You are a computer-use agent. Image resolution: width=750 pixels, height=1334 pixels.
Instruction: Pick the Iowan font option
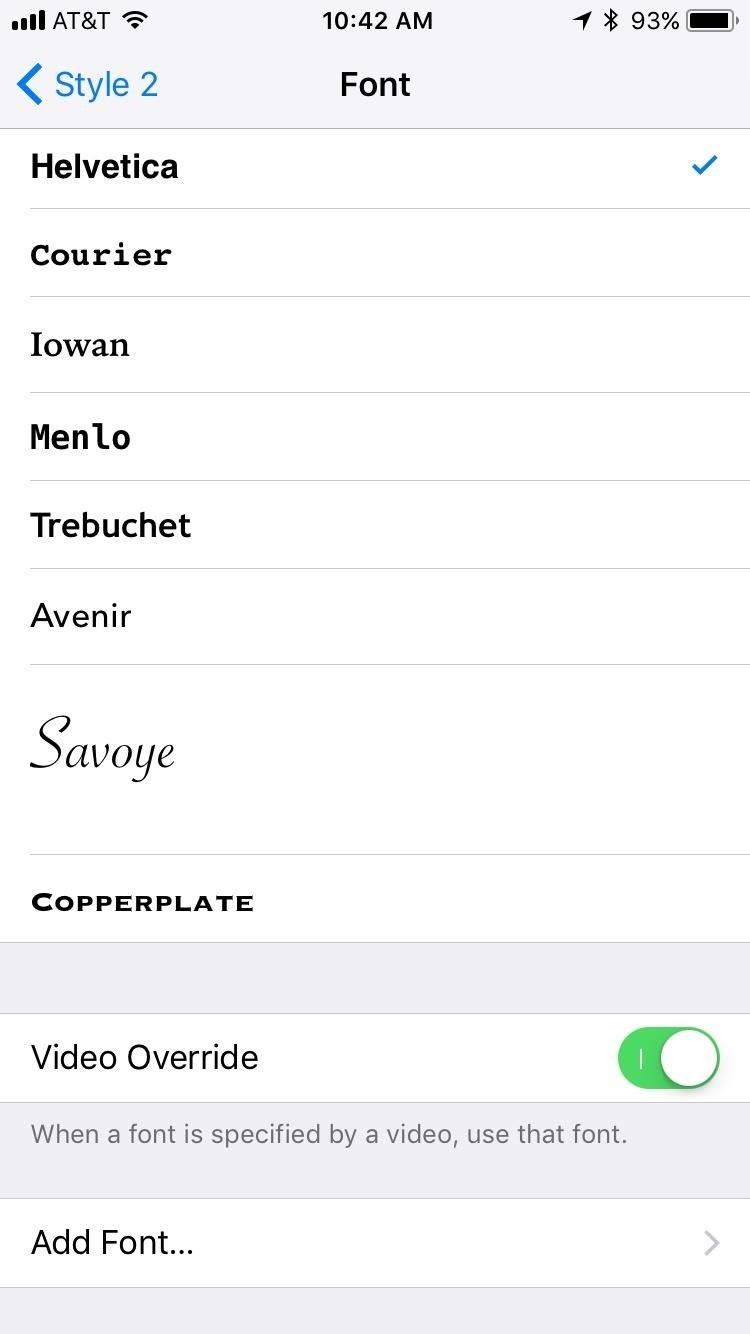point(375,345)
